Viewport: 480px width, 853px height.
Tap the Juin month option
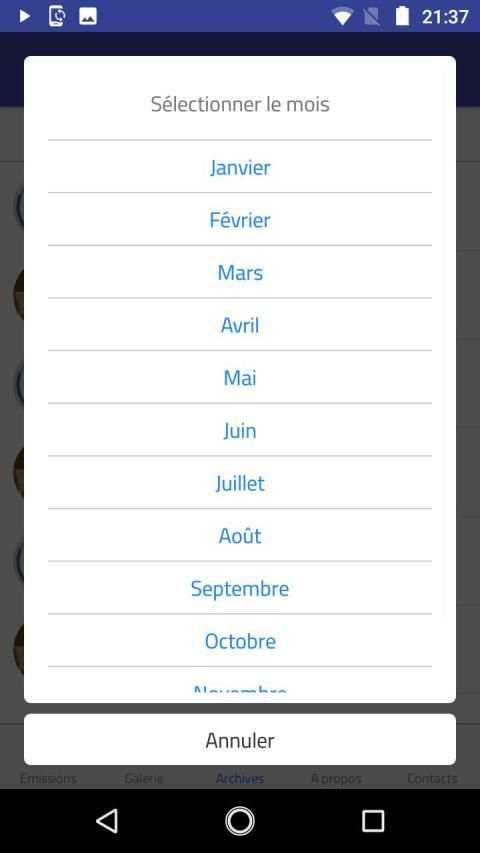(x=239, y=430)
